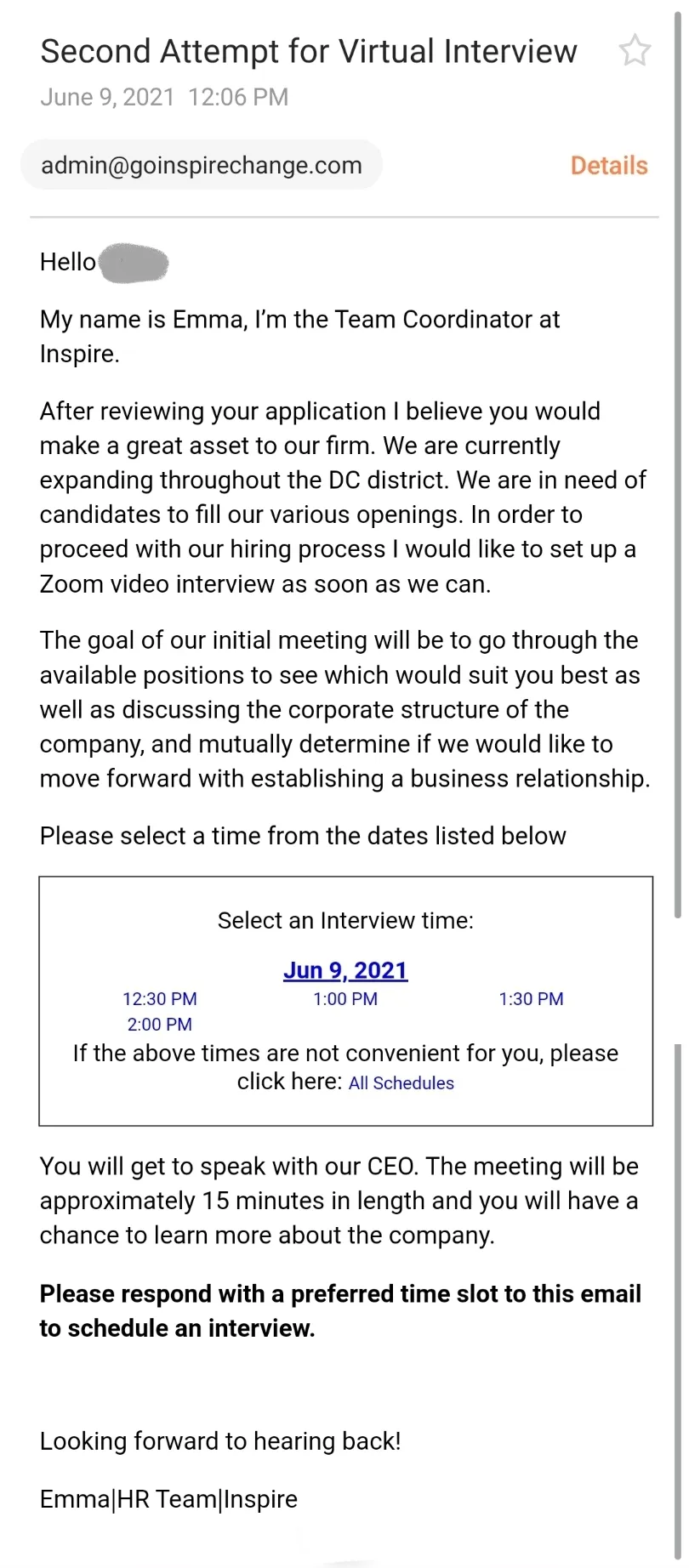Select the 12:30 PM interview slot
Screen dimensions: 689x1568
point(160,999)
